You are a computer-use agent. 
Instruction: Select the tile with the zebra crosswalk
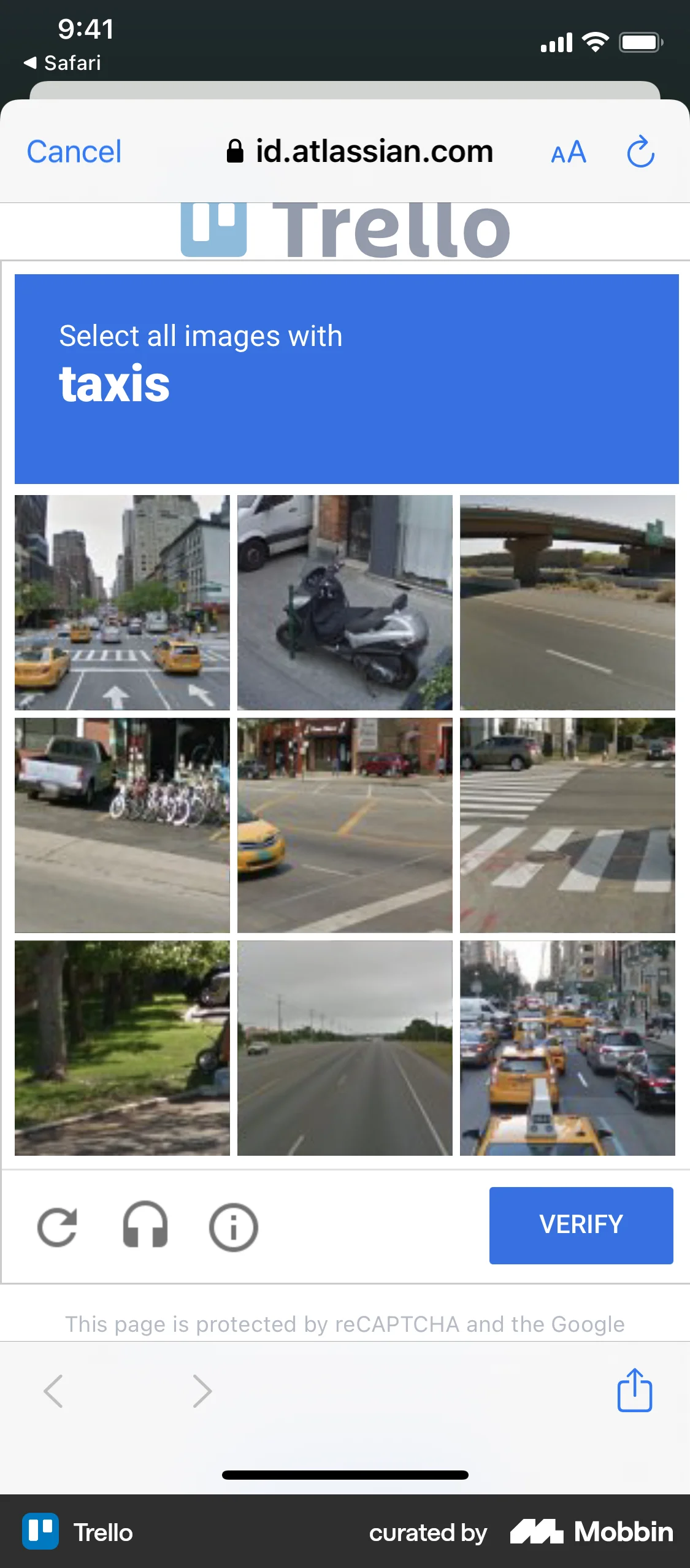tap(567, 825)
